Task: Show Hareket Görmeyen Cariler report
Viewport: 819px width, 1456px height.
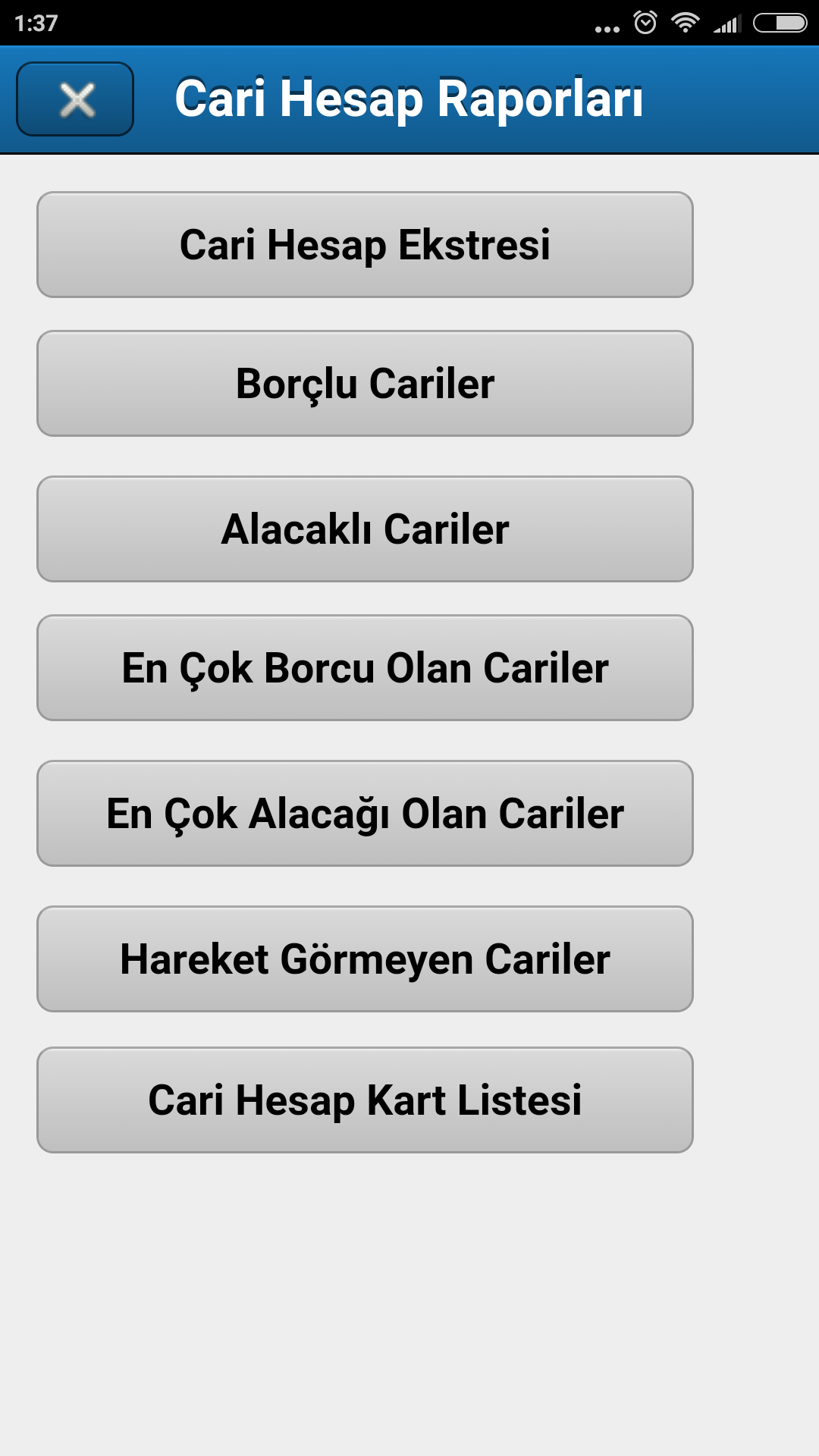Action: (365, 959)
